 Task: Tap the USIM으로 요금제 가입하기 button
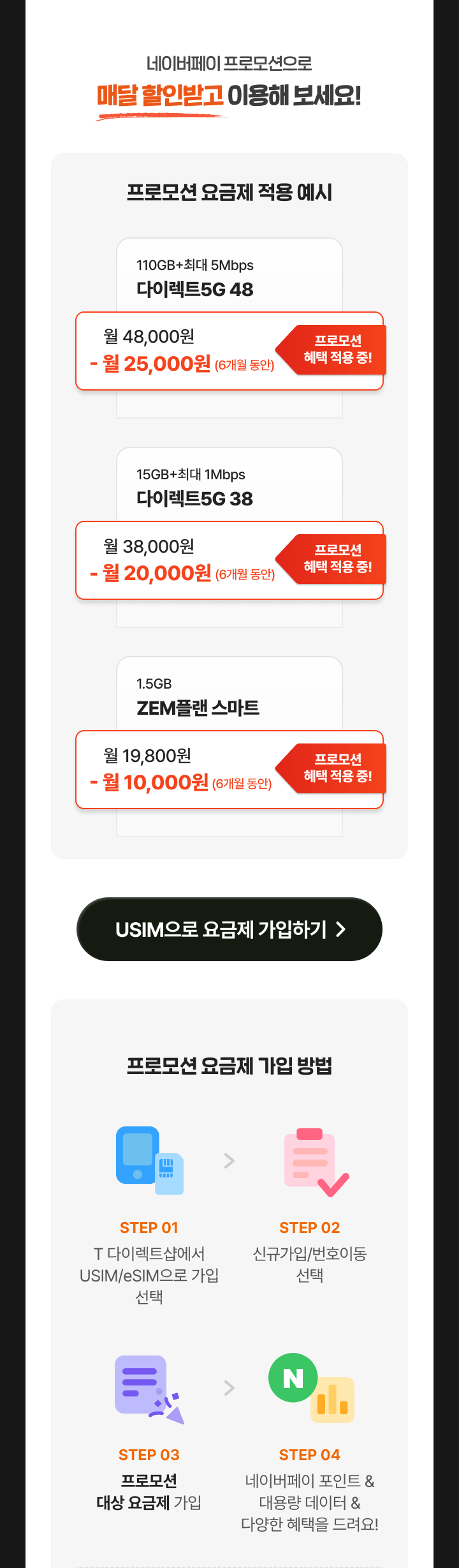click(x=229, y=929)
